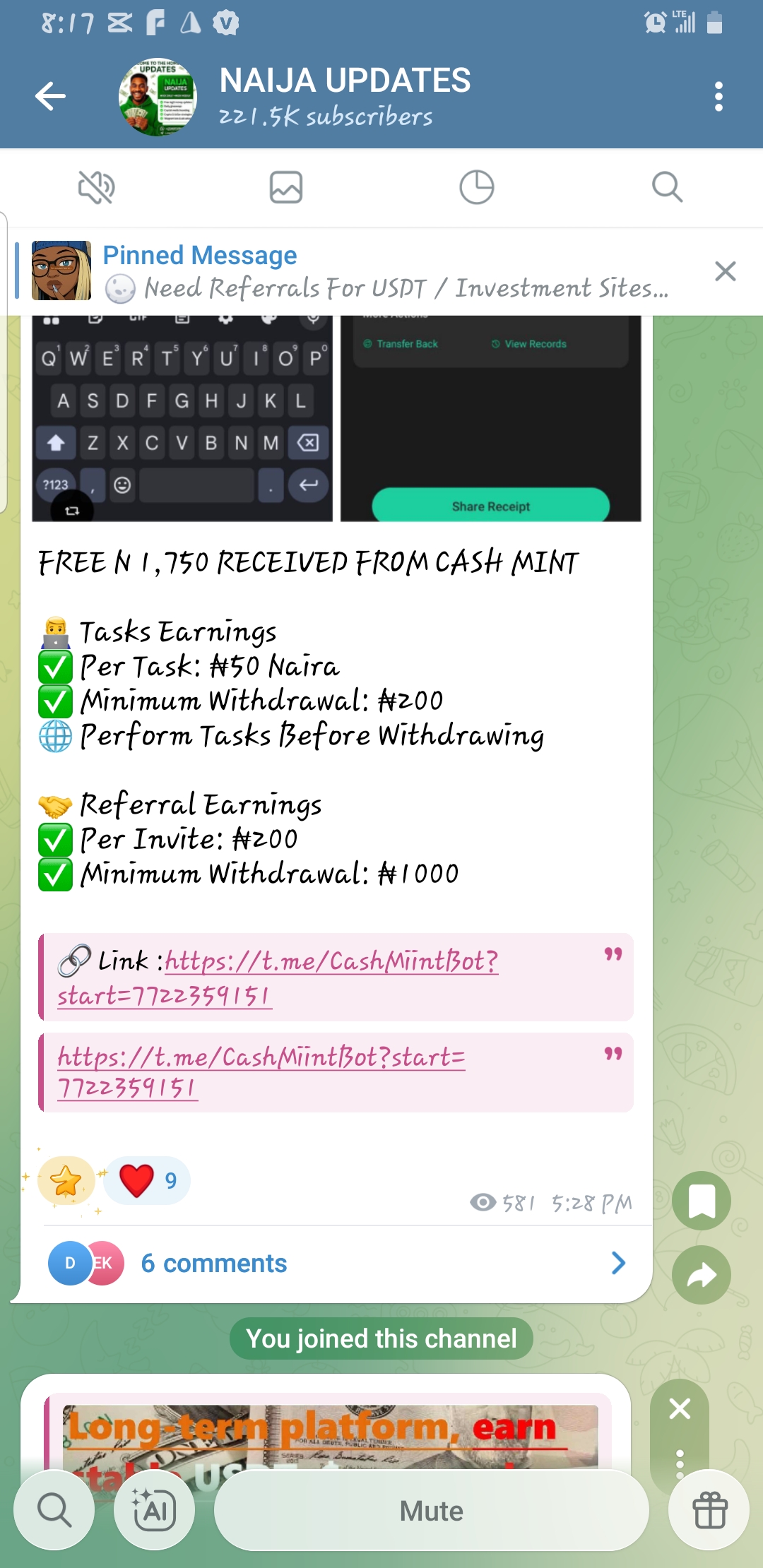The width and height of the screenshot is (763, 1568).
Task: Open the first CashMintBot link
Action: pyautogui.click(x=331, y=961)
